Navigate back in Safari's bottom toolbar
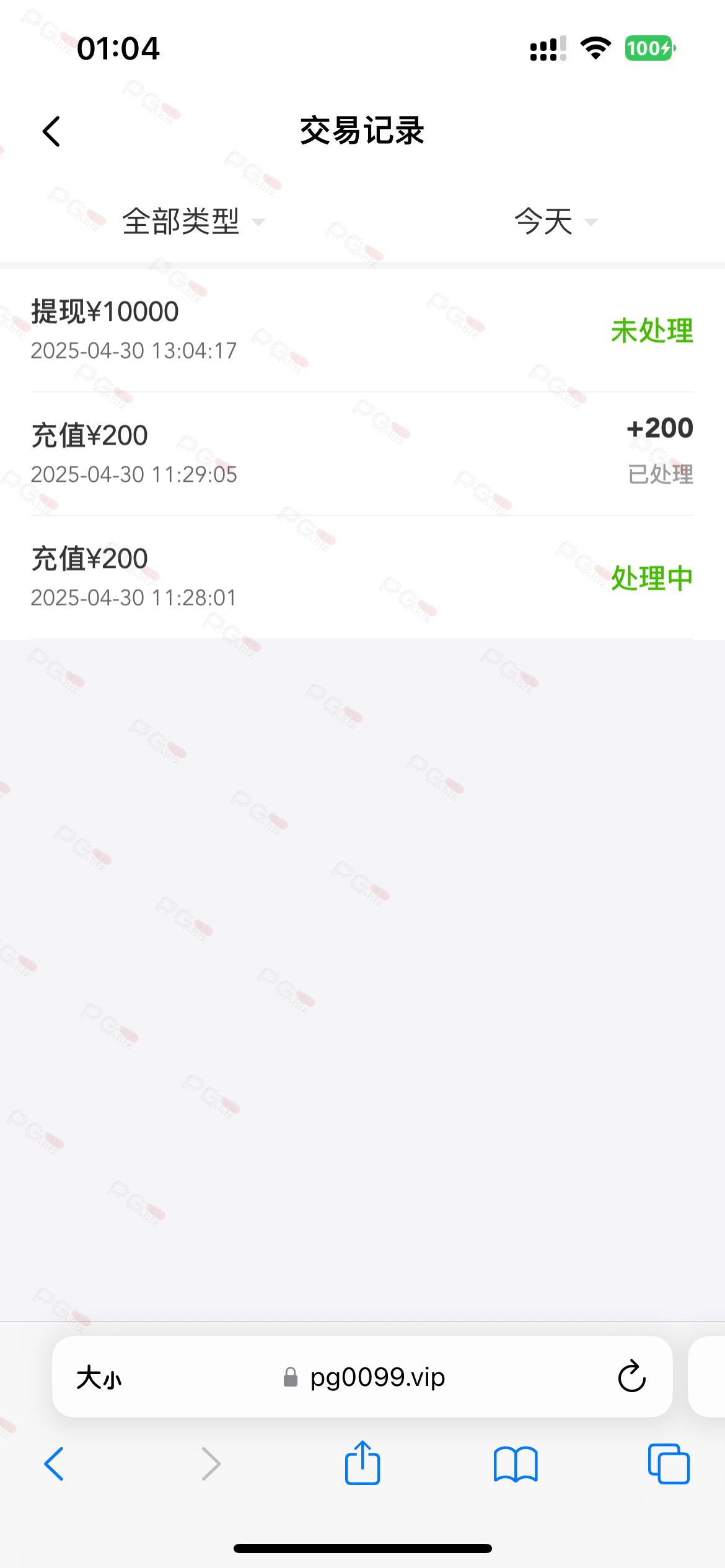 pos(54,1464)
